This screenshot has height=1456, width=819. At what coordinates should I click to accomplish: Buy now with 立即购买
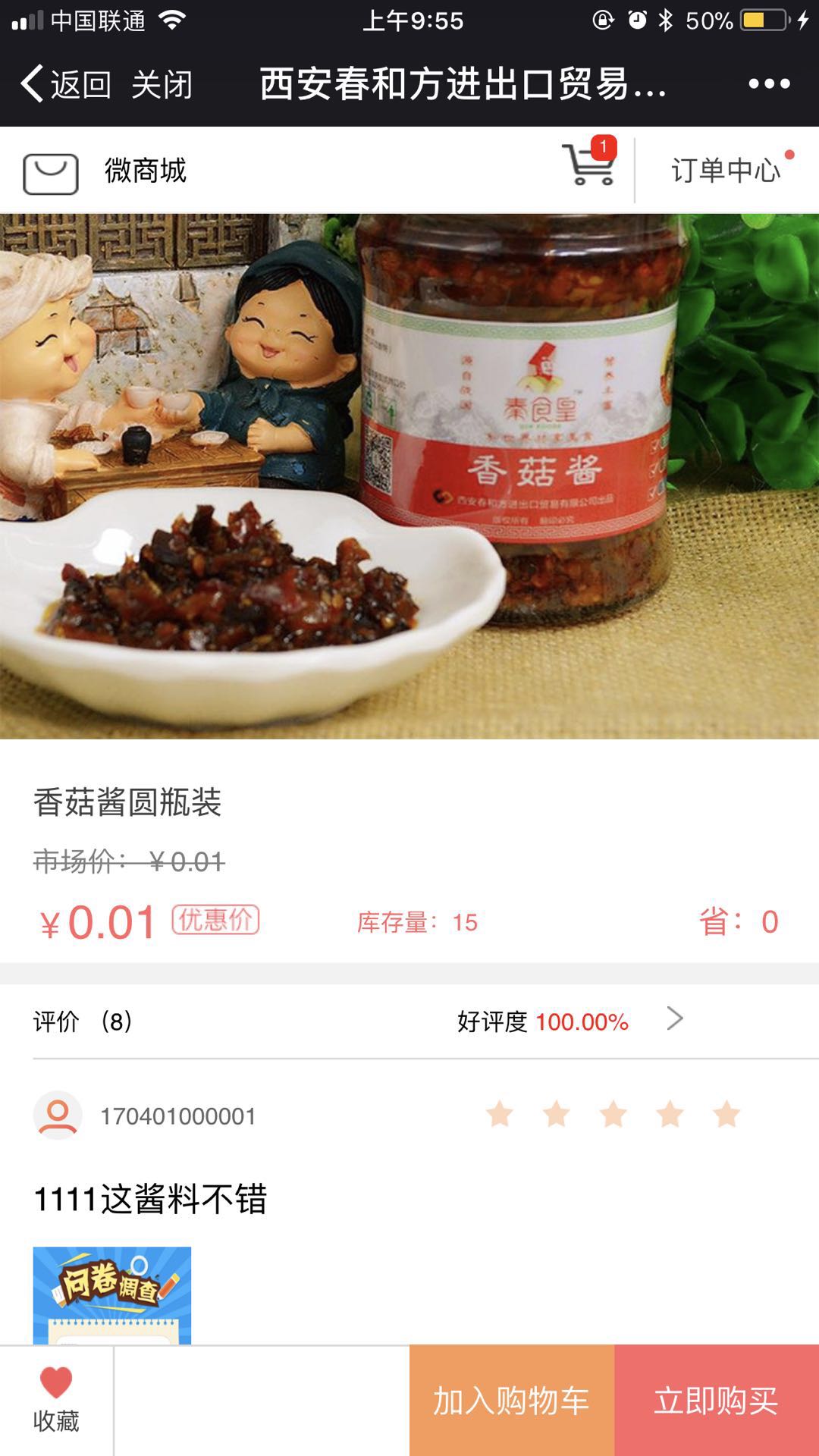coord(717,1401)
